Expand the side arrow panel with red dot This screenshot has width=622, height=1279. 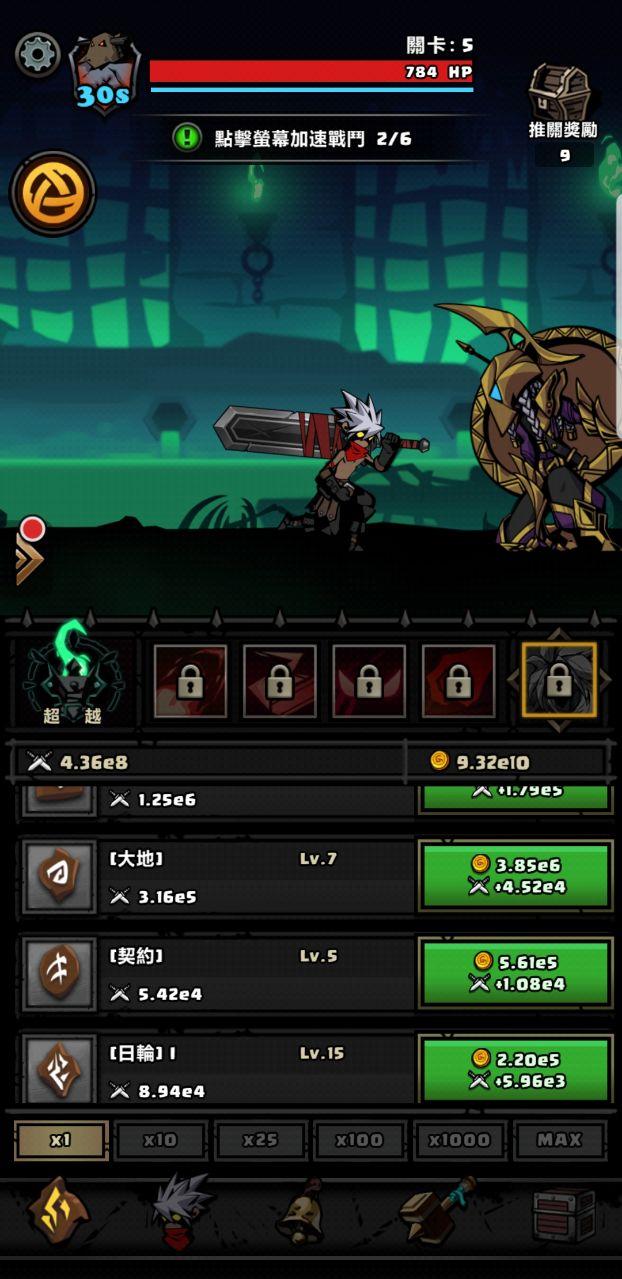click(x=27, y=555)
